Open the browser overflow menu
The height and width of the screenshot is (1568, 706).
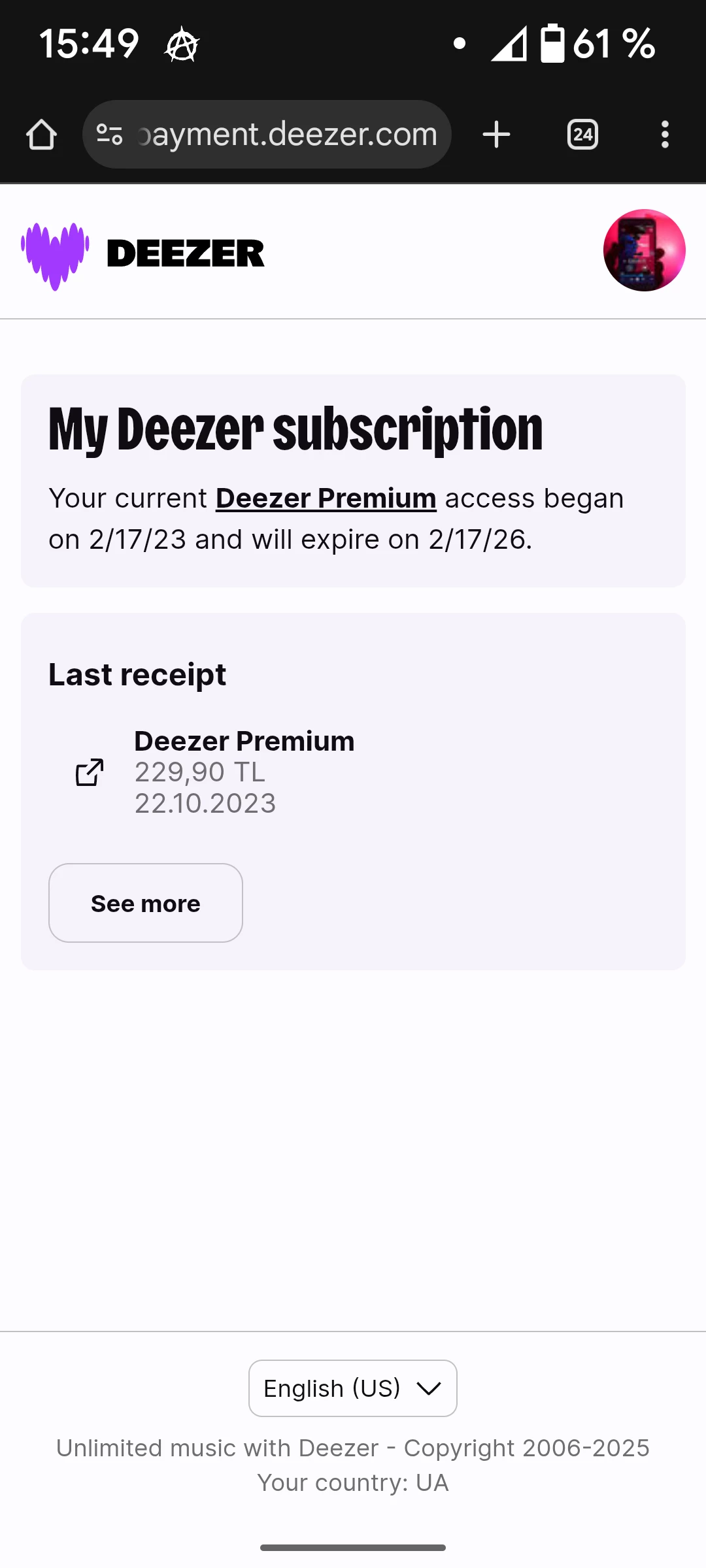tap(665, 135)
